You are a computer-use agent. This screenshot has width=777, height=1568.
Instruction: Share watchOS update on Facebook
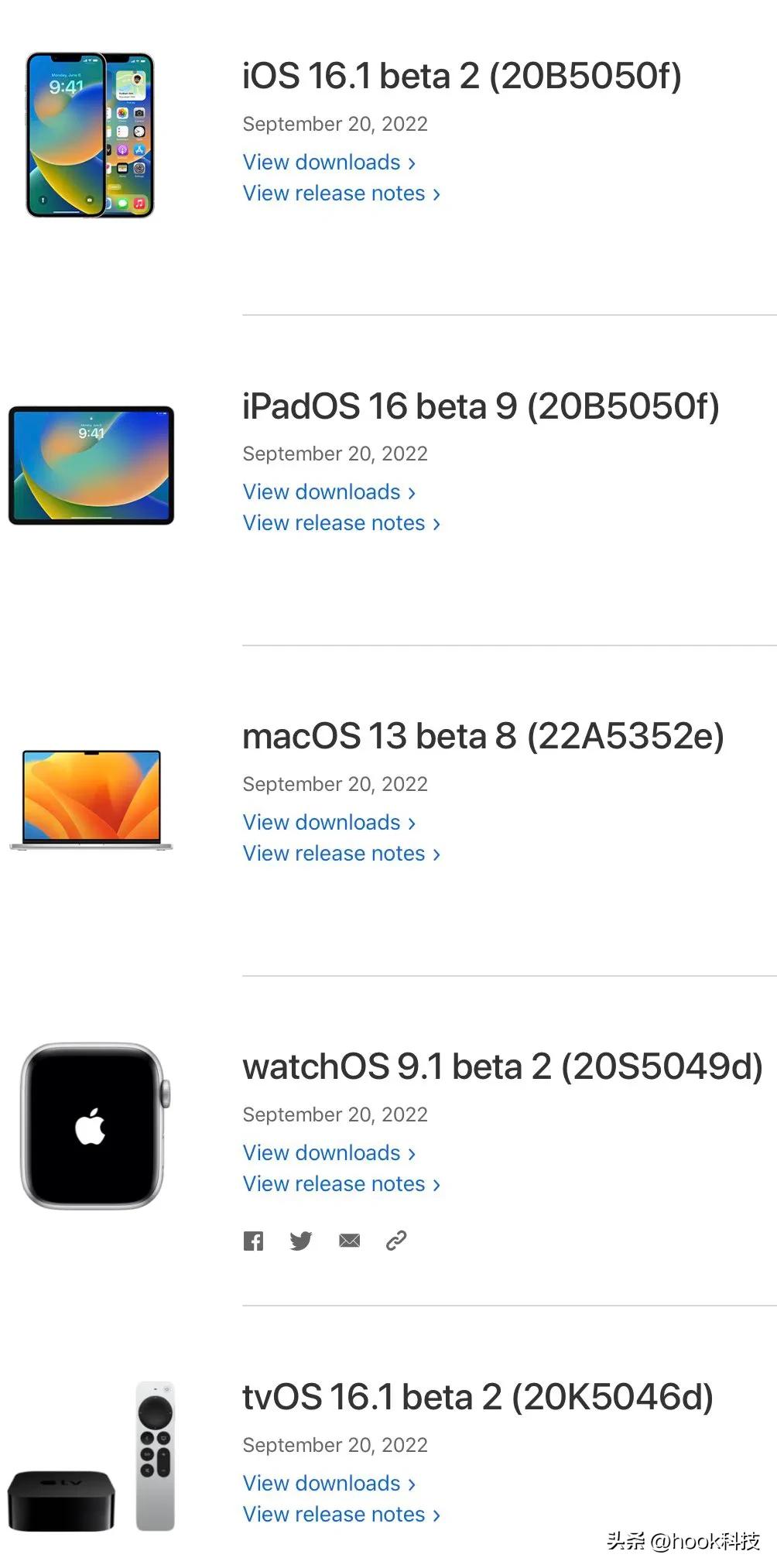point(253,1241)
